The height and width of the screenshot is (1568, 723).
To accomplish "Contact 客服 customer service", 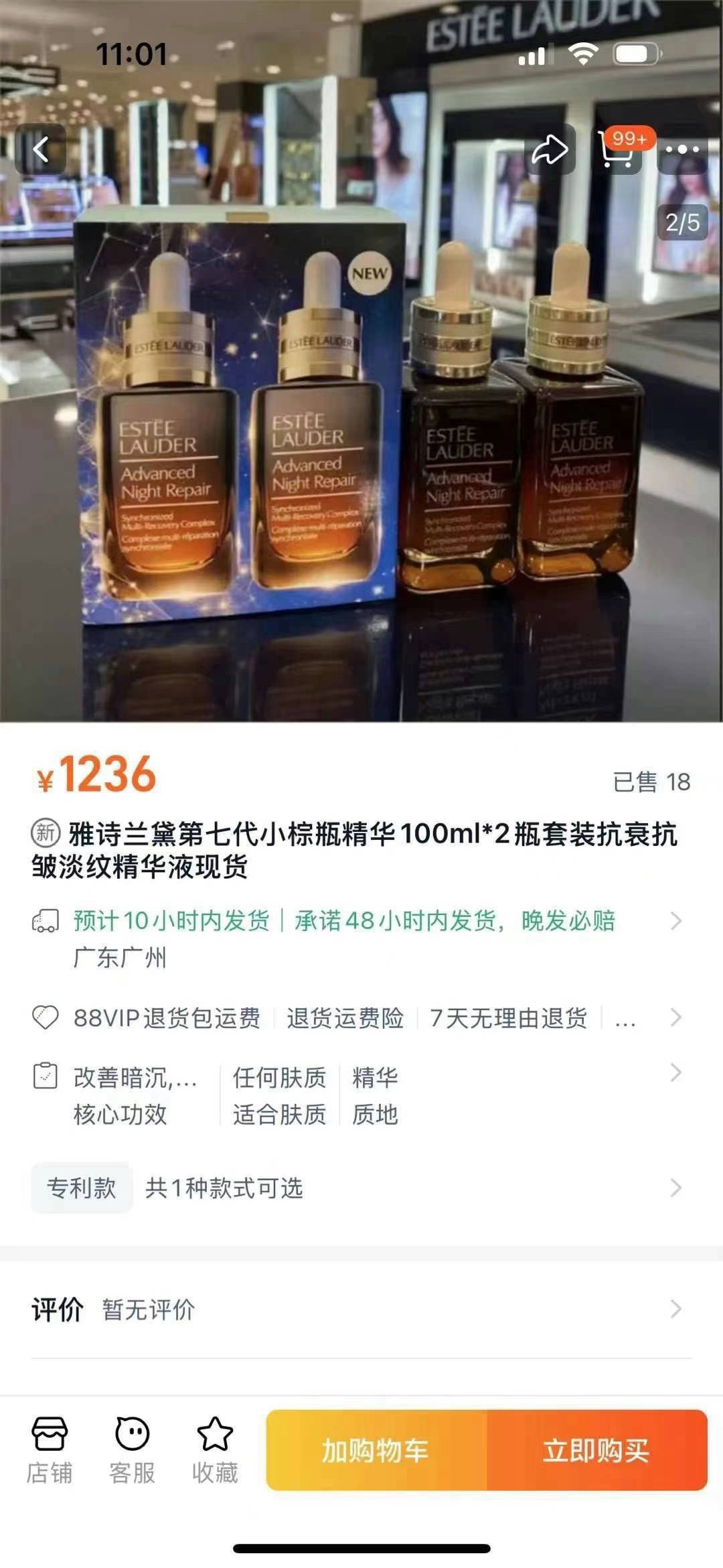I will (132, 1450).
